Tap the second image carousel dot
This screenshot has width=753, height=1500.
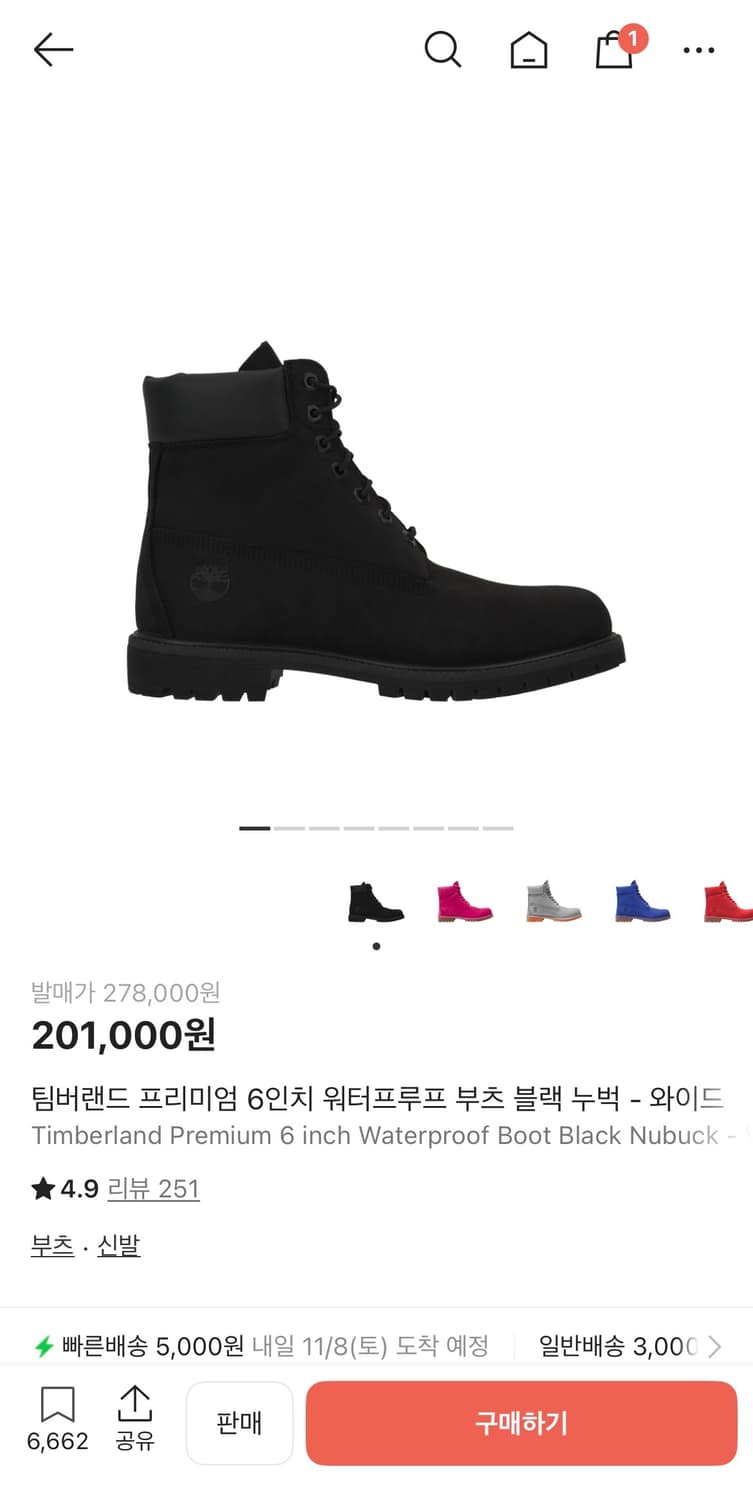(x=290, y=829)
